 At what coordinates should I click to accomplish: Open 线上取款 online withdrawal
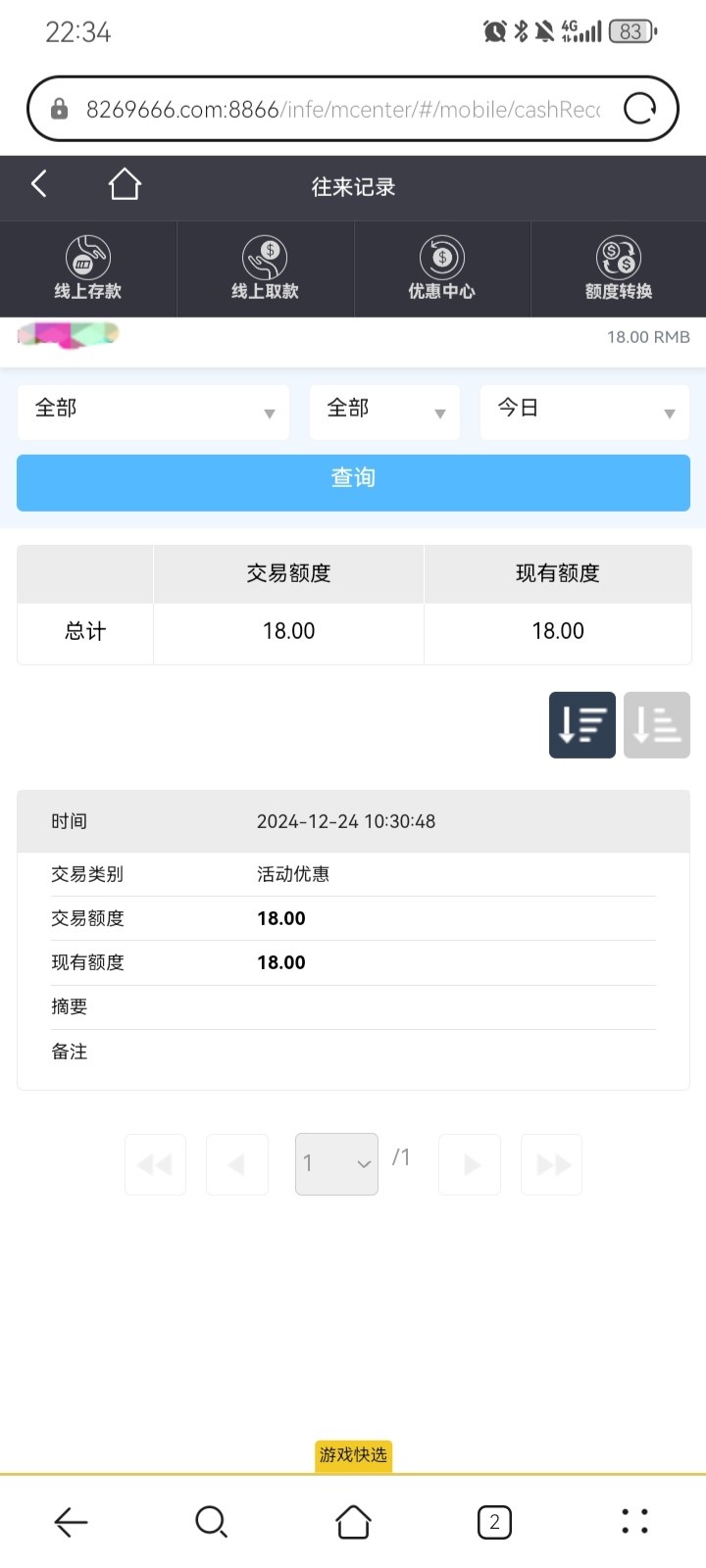tap(265, 269)
